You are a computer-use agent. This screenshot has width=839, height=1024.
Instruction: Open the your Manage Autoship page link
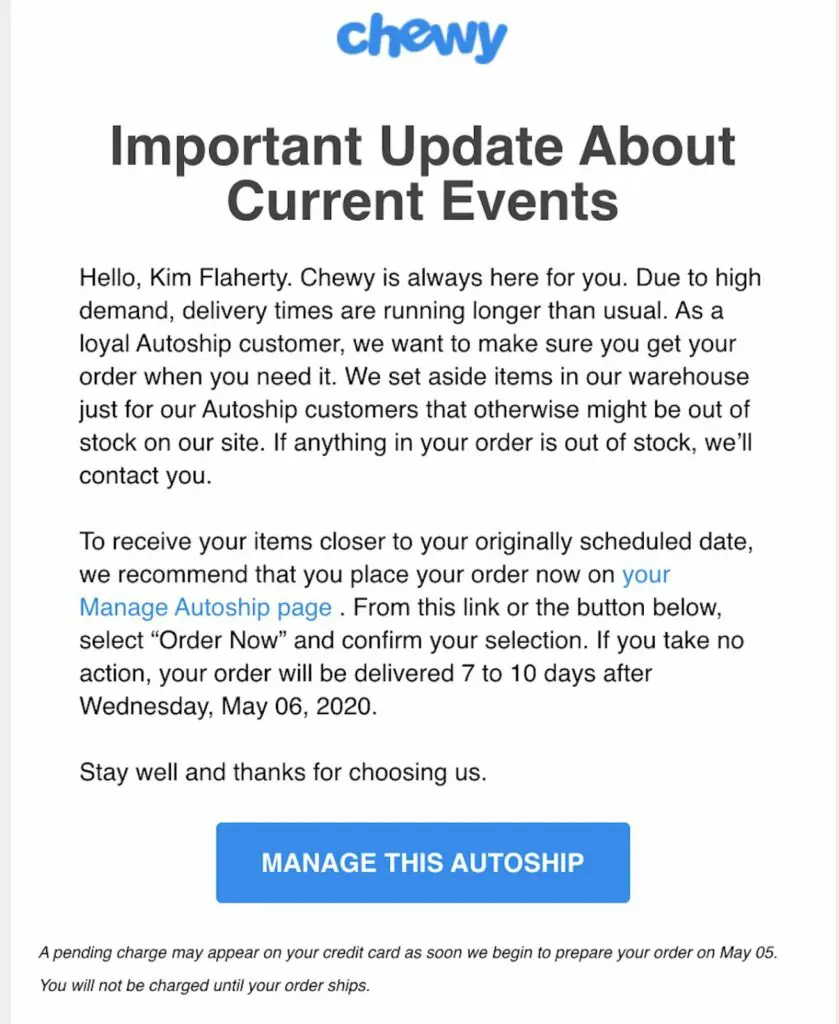[205, 607]
